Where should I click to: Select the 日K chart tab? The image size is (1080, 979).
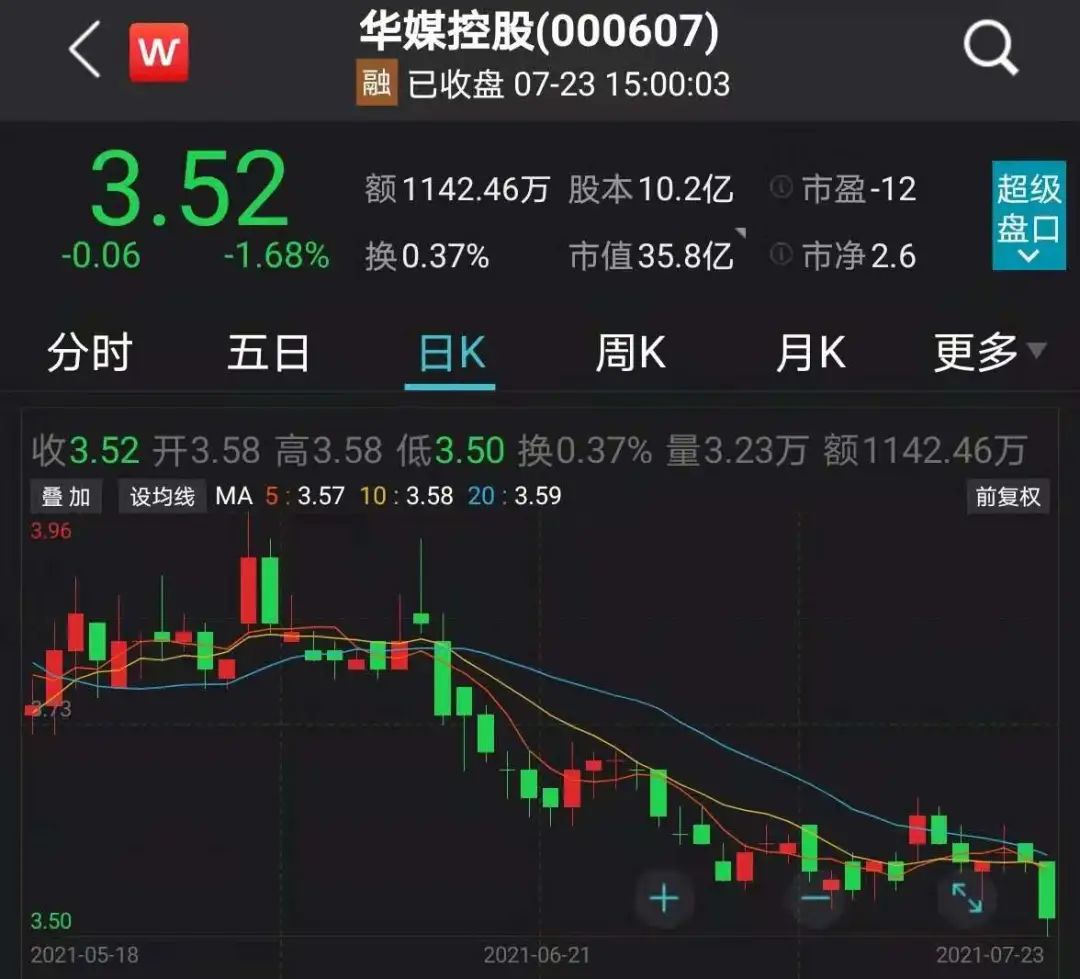click(451, 354)
